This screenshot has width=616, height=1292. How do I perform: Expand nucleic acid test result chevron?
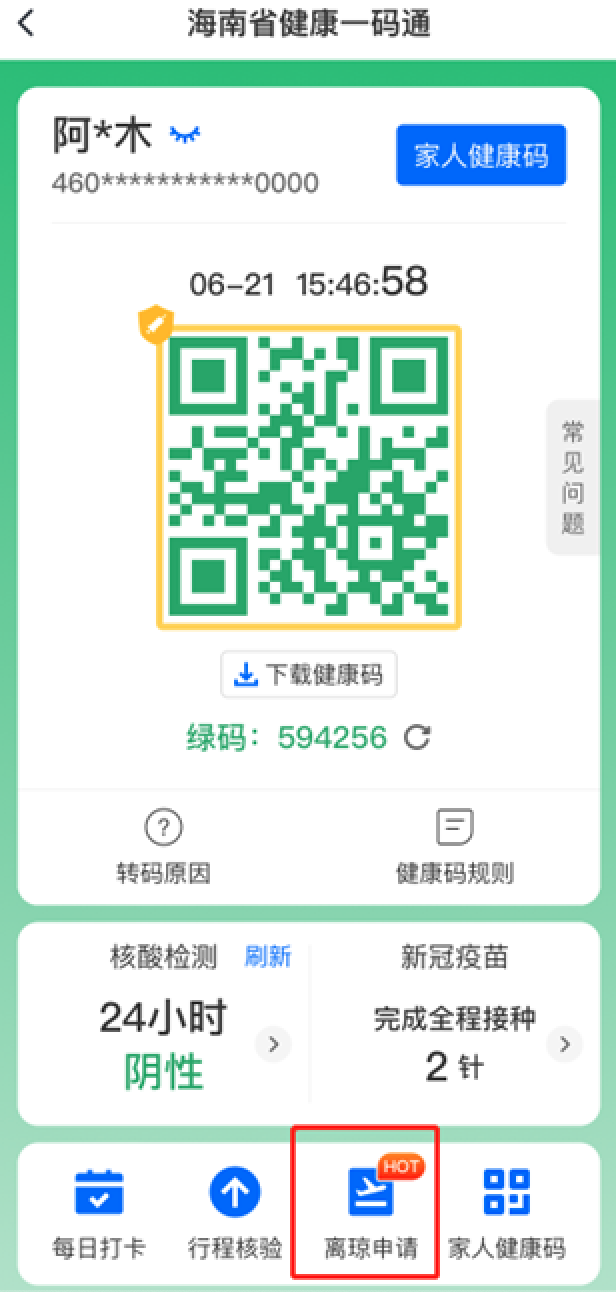pyautogui.click(x=273, y=1045)
